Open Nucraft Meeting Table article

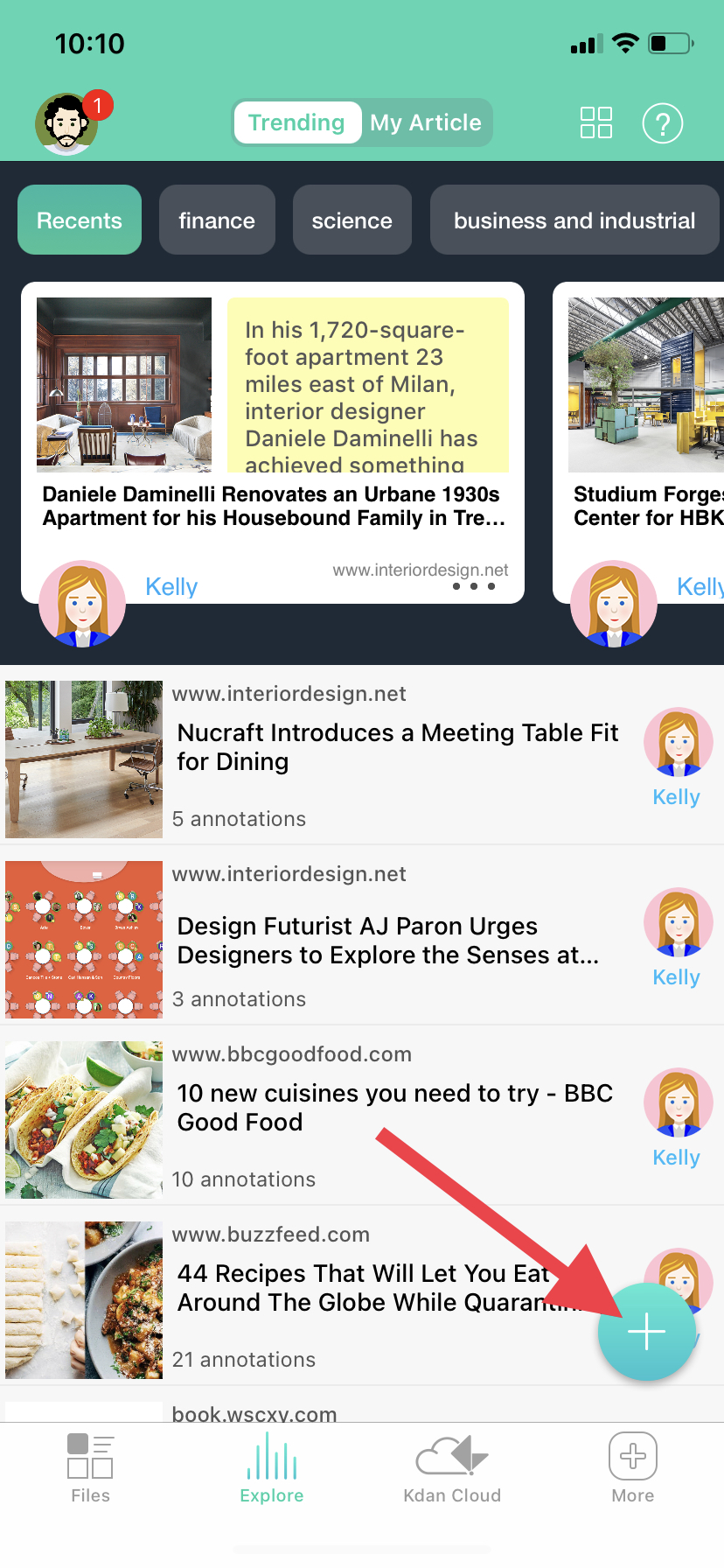coord(397,747)
